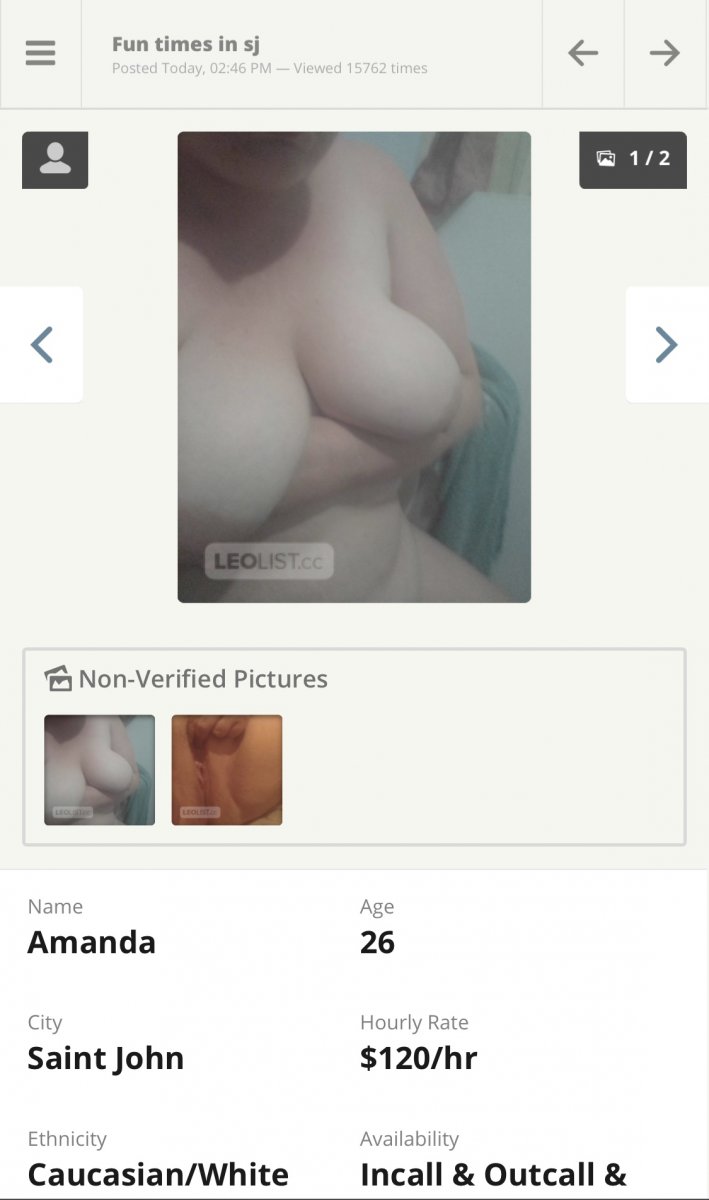Open the 1 / 2 picture gallery counter
This screenshot has height=1200, width=709.
coord(633,159)
